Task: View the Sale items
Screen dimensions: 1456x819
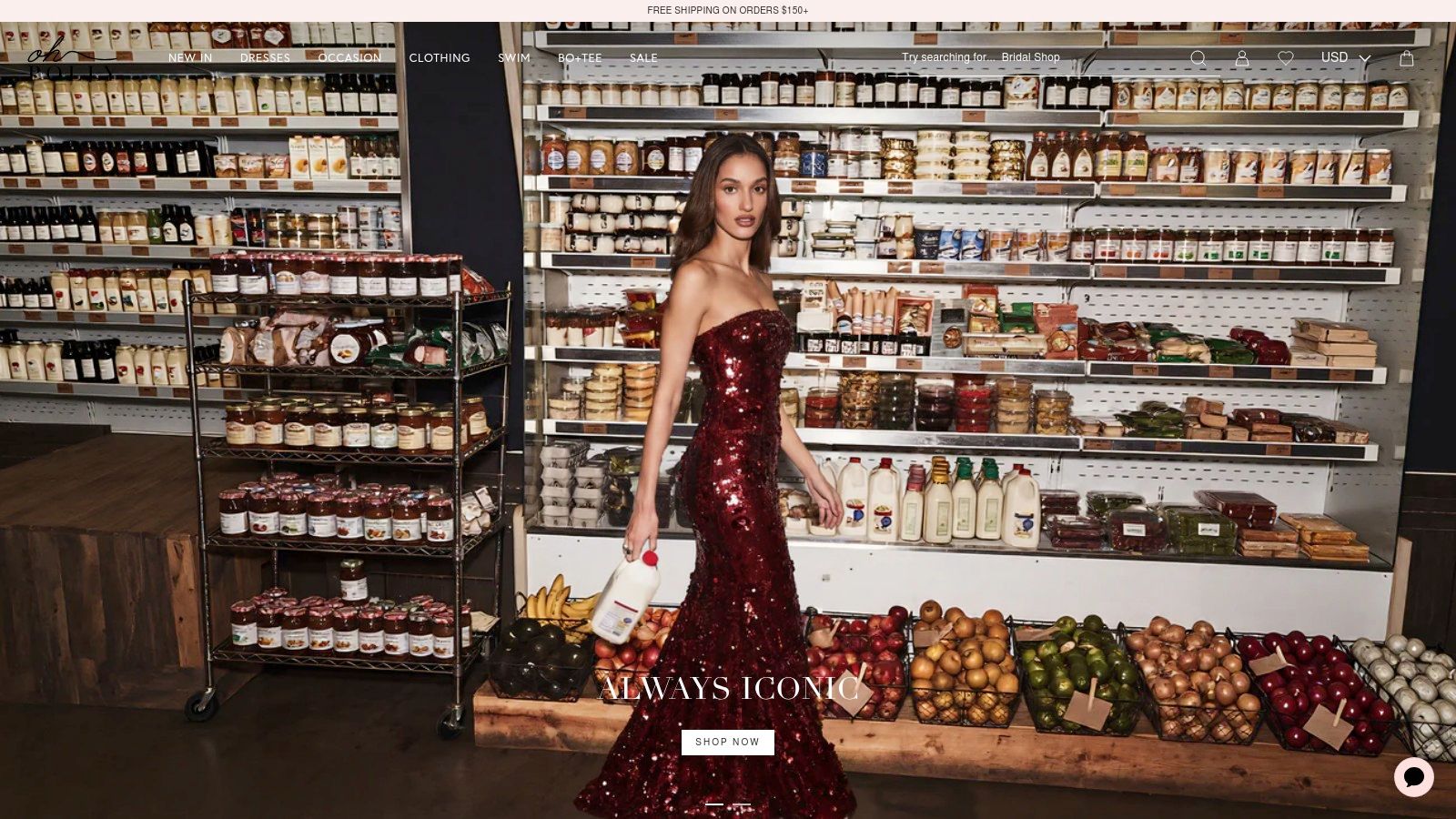Action: pyautogui.click(x=643, y=58)
